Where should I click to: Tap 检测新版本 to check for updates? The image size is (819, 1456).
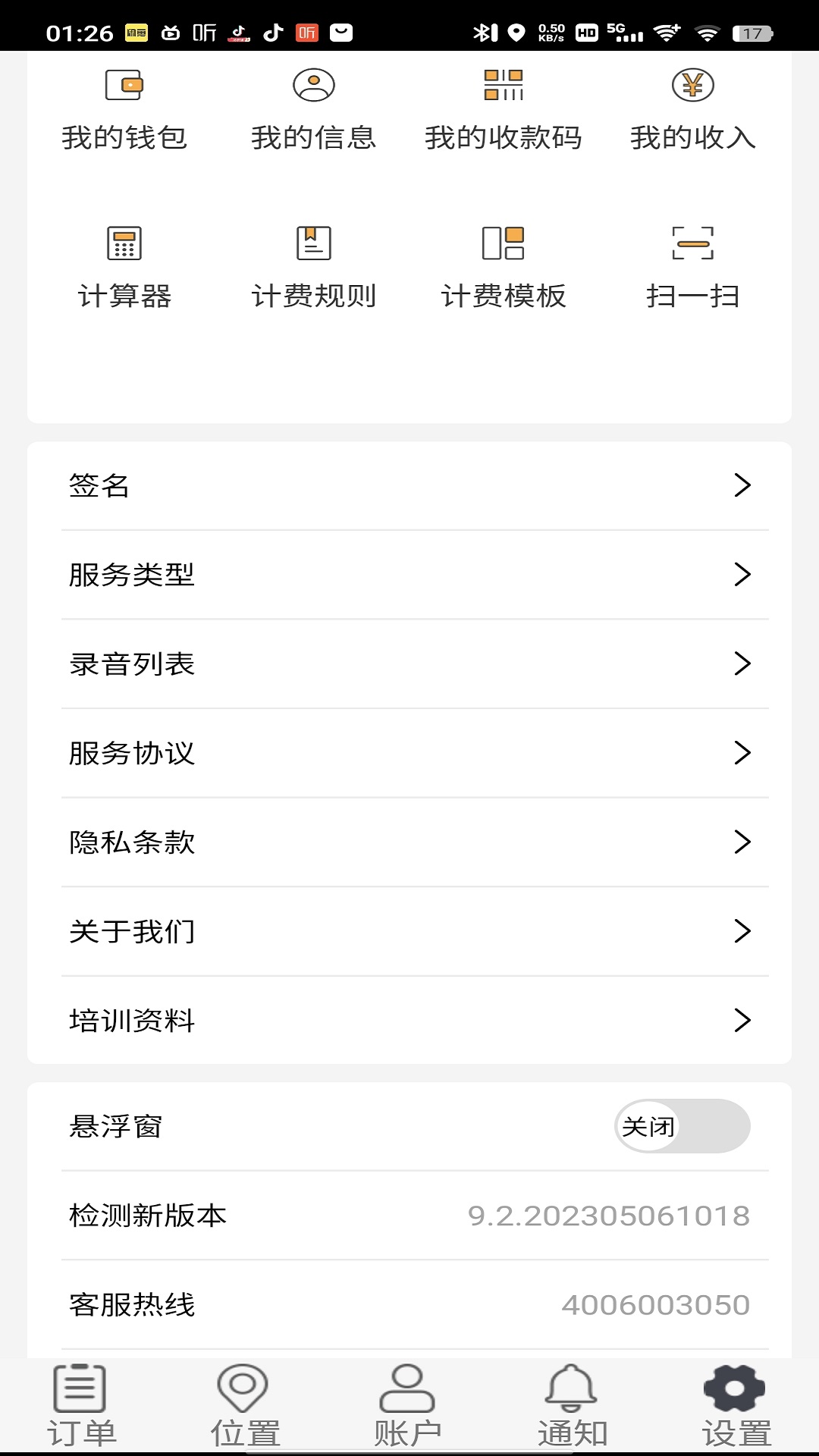(x=409, y=1216)
